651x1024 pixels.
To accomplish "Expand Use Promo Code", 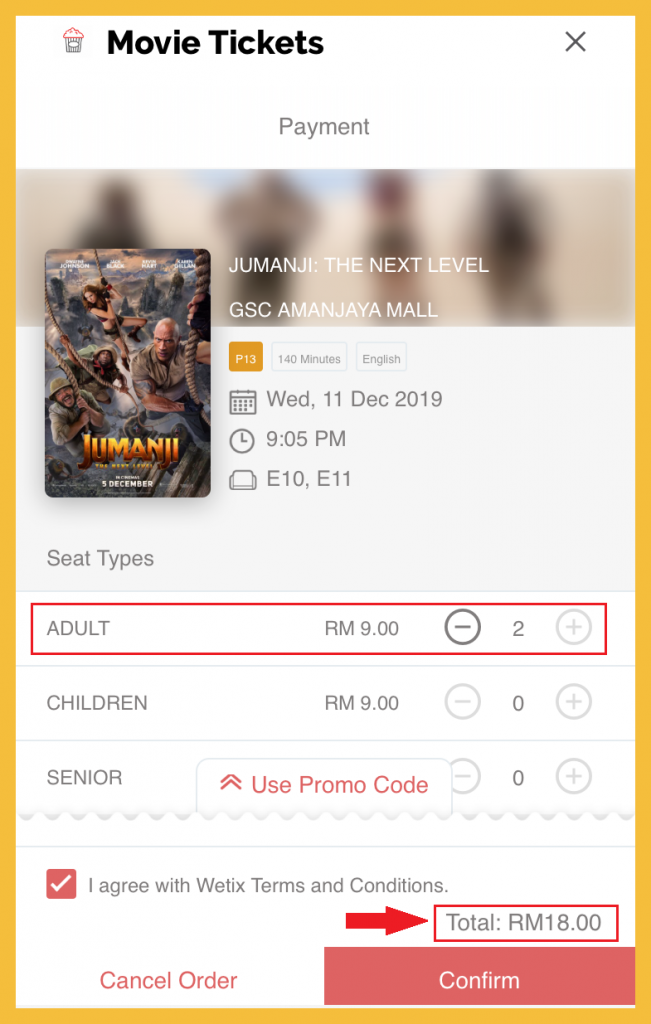I will (x=324, y=785).
